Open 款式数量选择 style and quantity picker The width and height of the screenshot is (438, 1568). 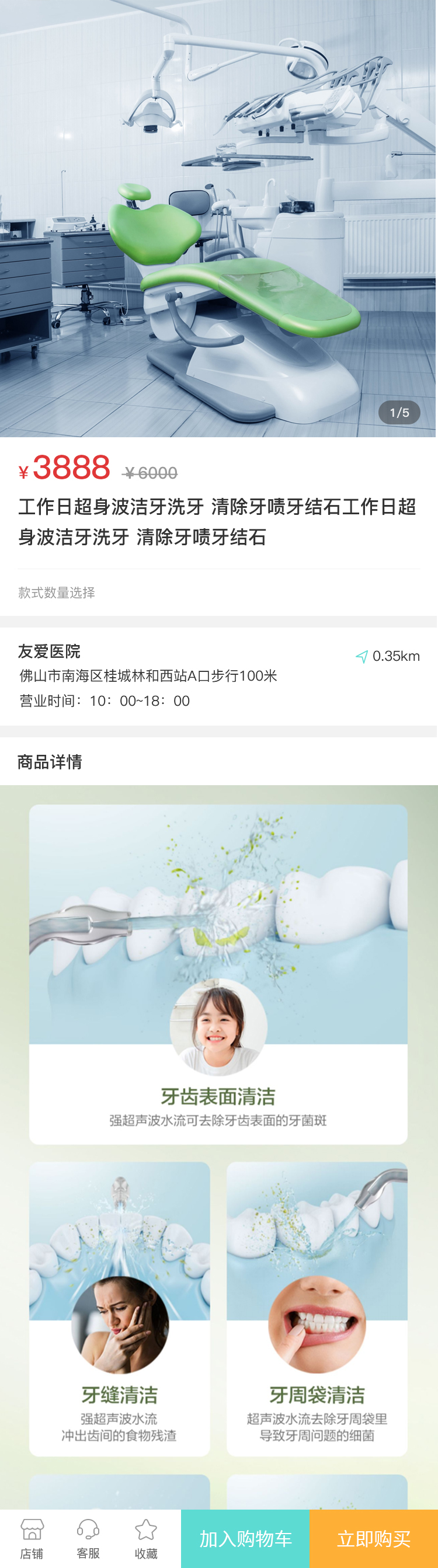(57, 593)
